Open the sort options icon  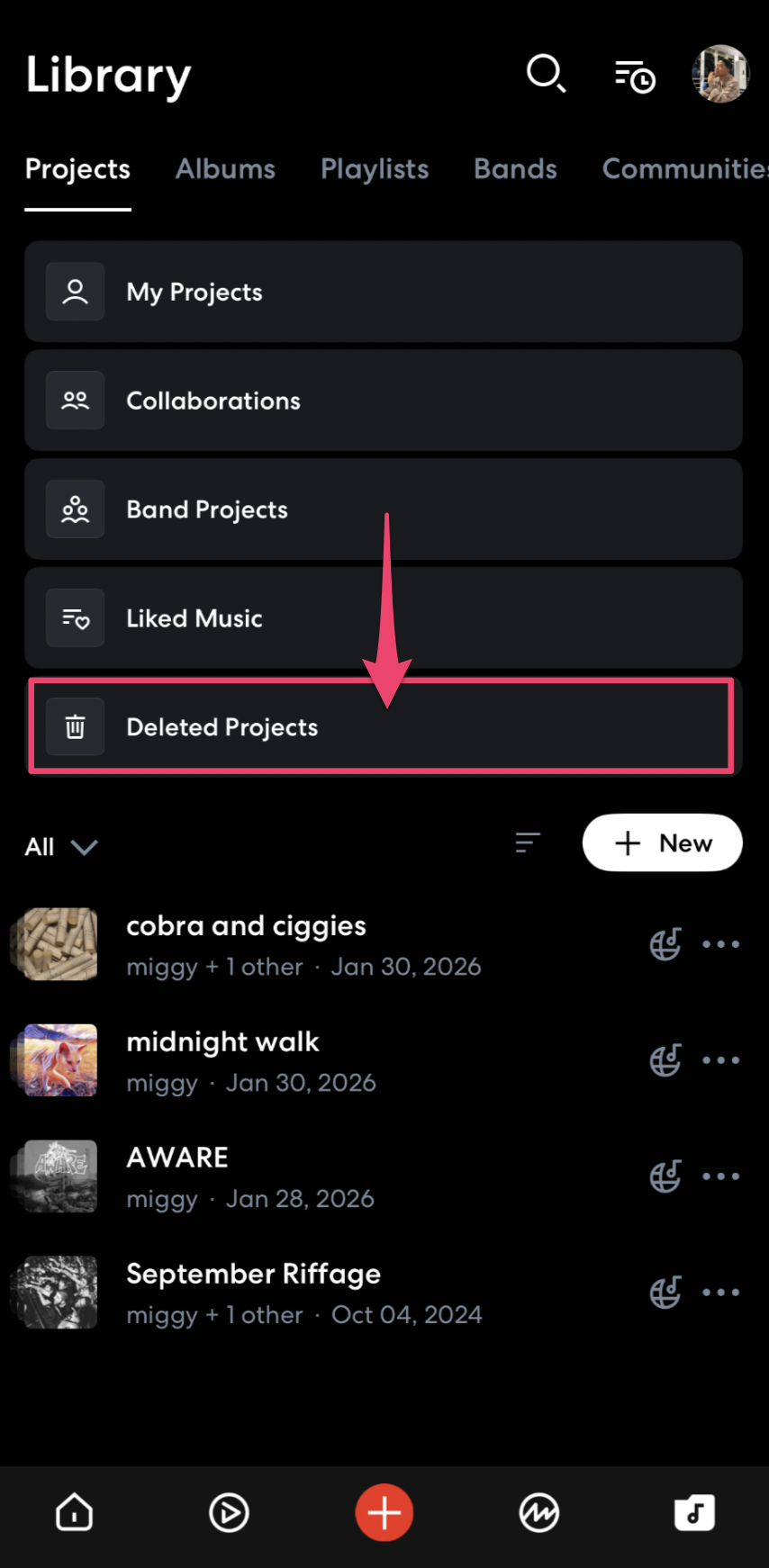tap(528, 843)
